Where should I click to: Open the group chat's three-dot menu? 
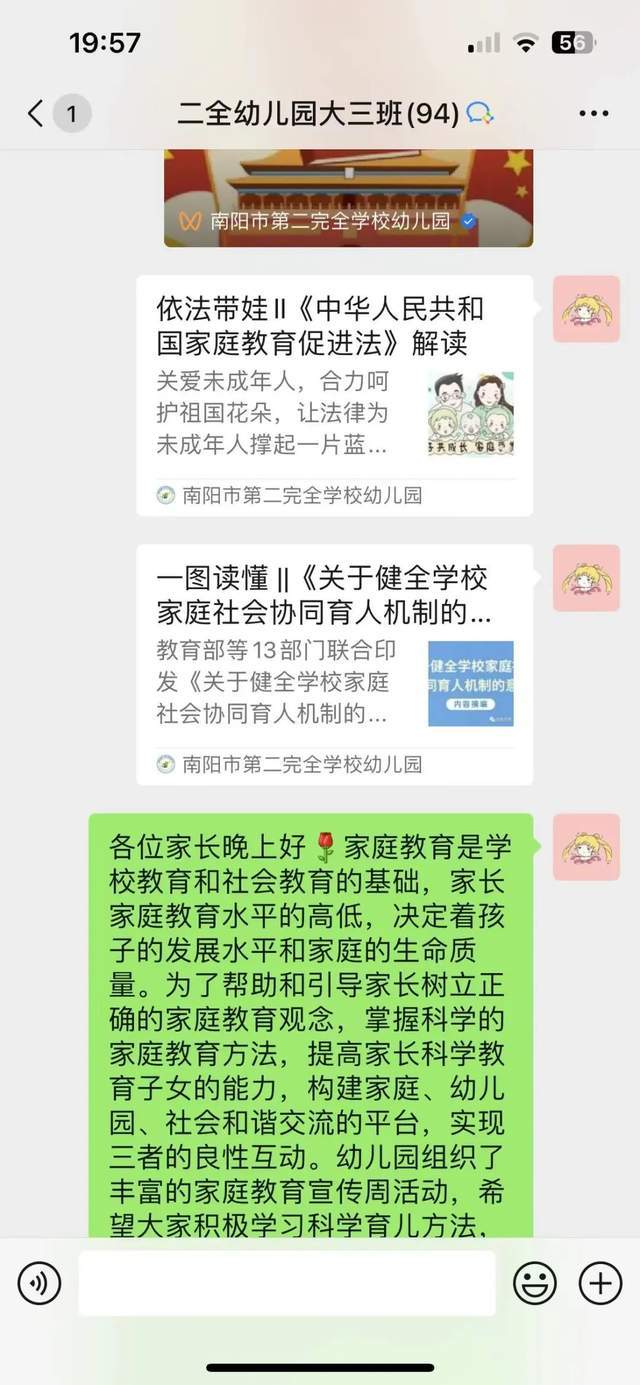point(593,113)
